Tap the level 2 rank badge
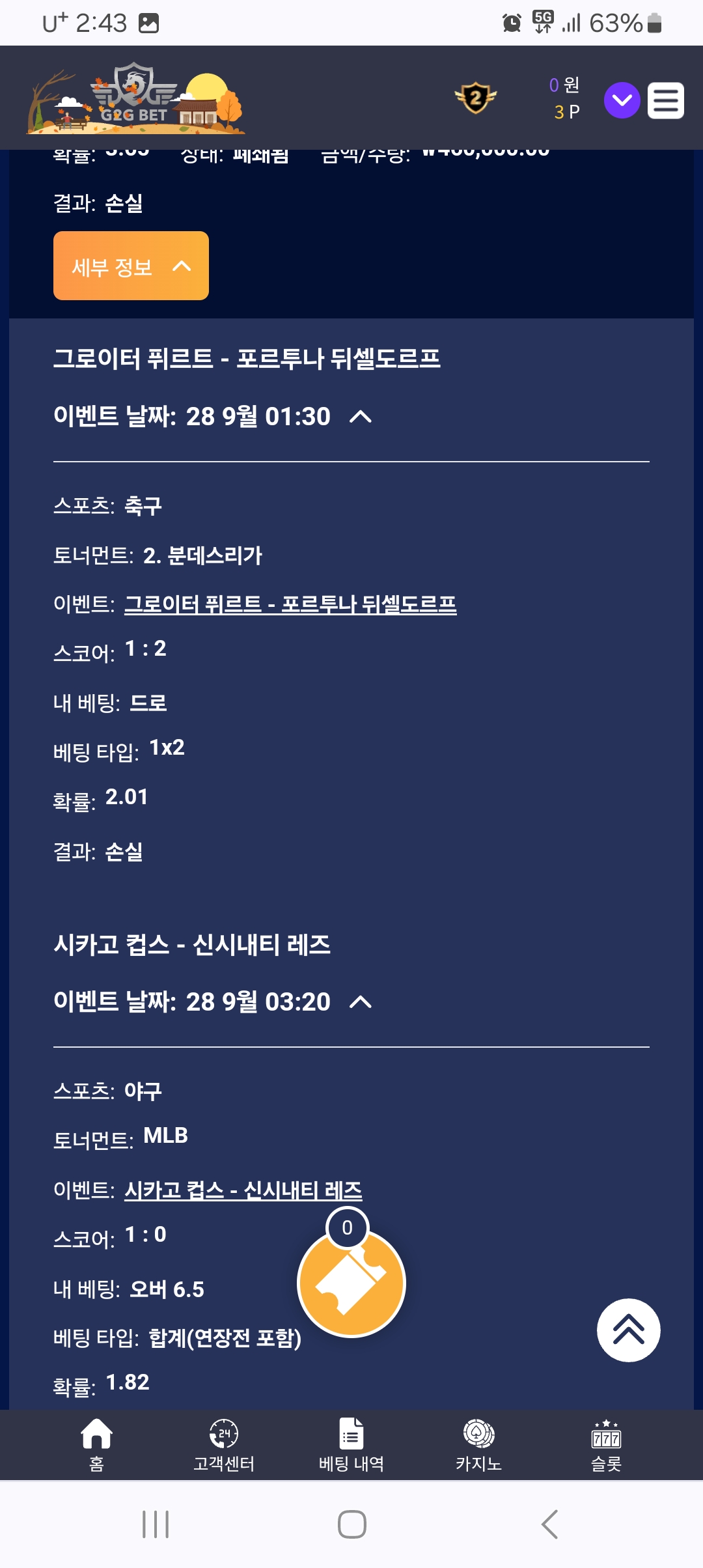Image resolution: width=703 pixels, height=1568 pixels. point(476,98)
